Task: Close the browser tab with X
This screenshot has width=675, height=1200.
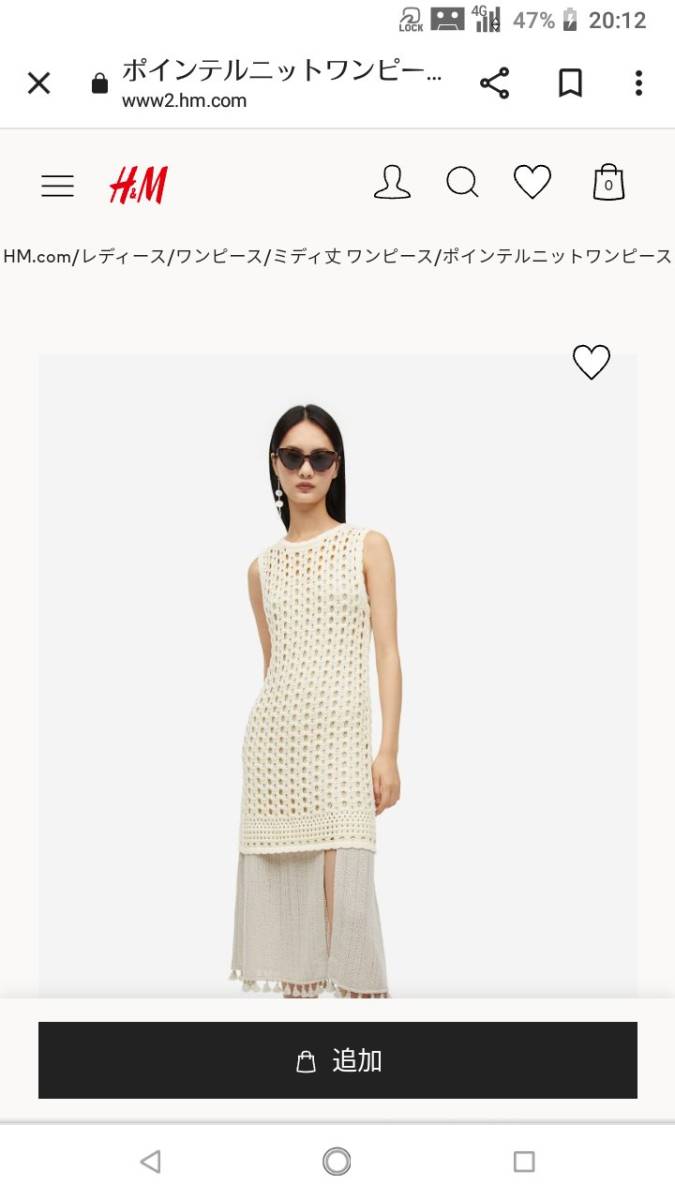Action: coord(38,83)
